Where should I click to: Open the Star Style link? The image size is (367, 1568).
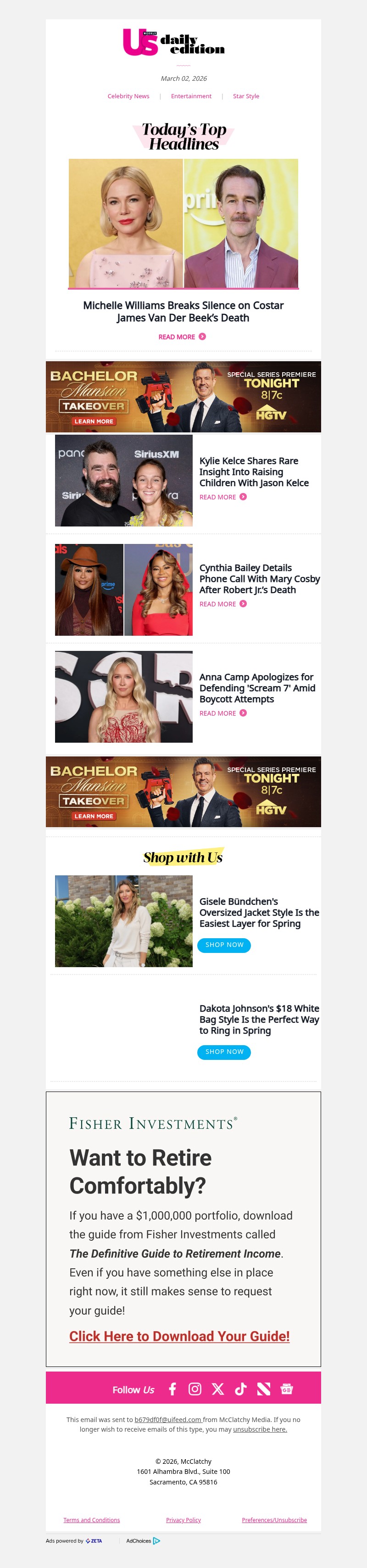click(246, 96)
